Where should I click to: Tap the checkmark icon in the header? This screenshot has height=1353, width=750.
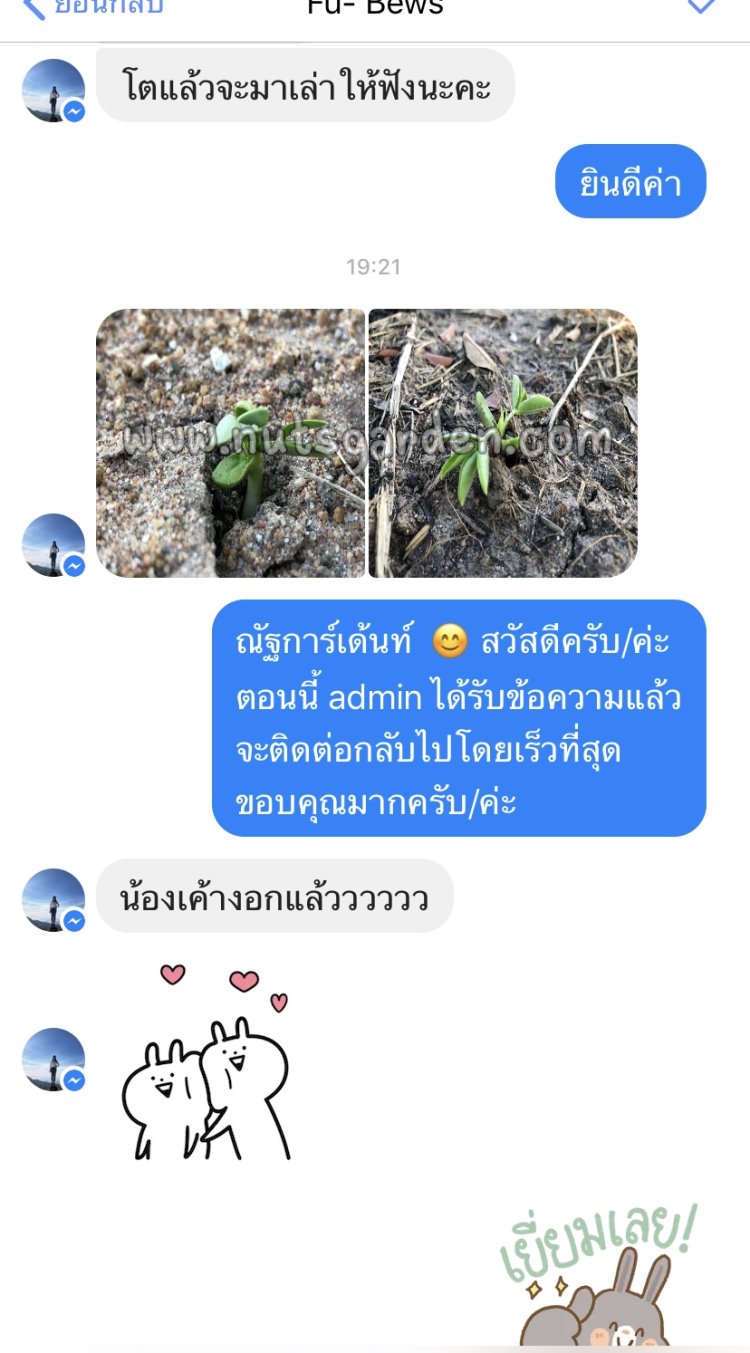701,6
